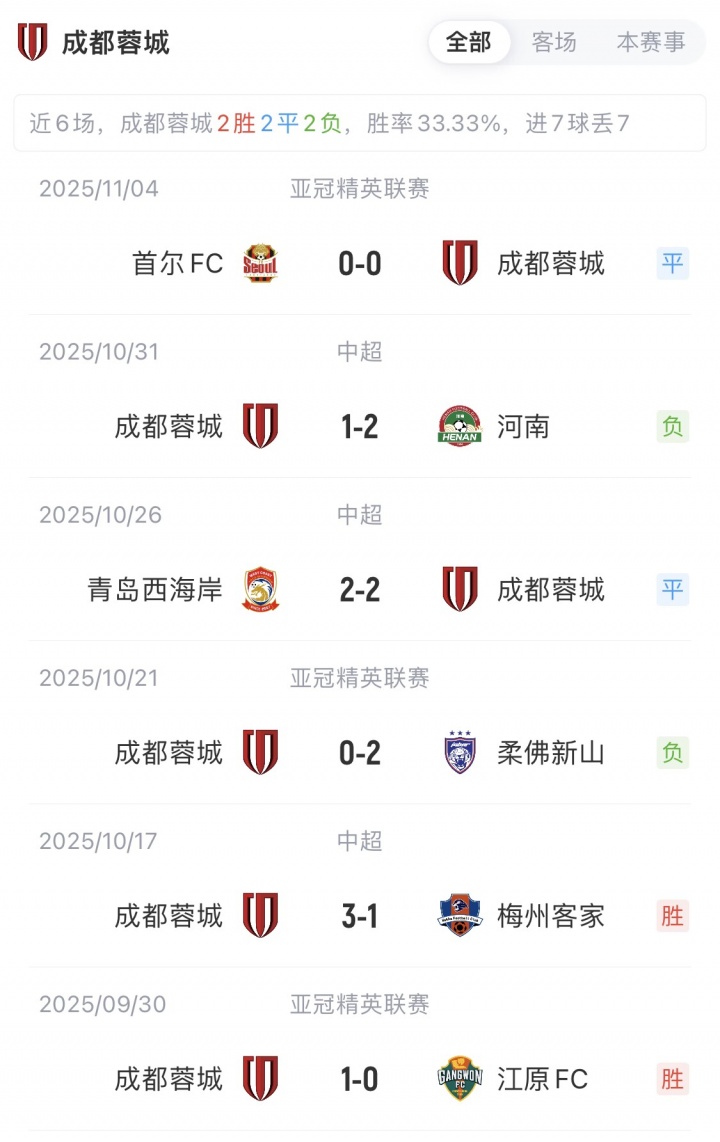Open the 1-0 match against 江原FC
Viewport: 720px width, 1142px height.
tap(360, 1079)
